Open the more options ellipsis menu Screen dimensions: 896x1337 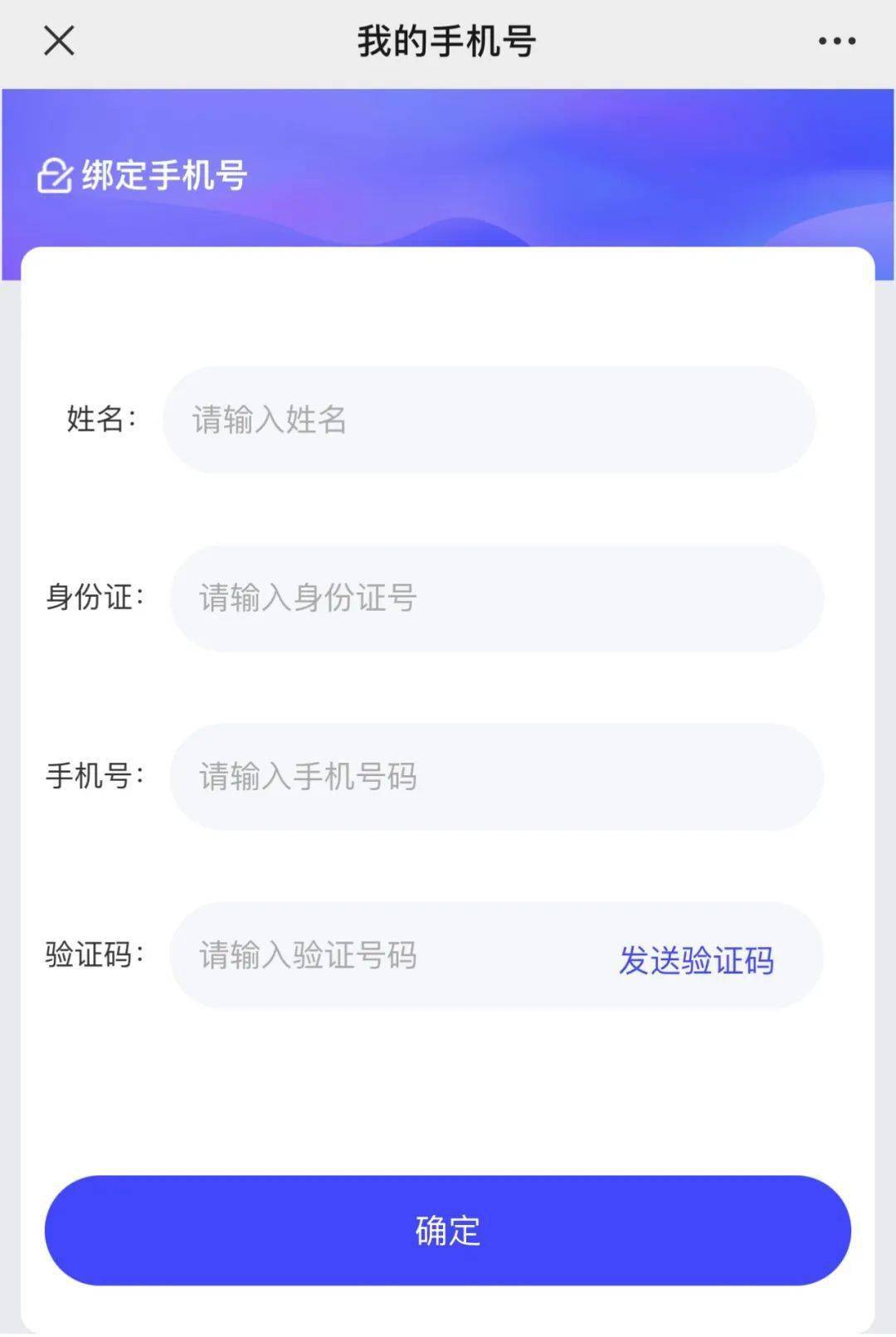tap(837, 39)
